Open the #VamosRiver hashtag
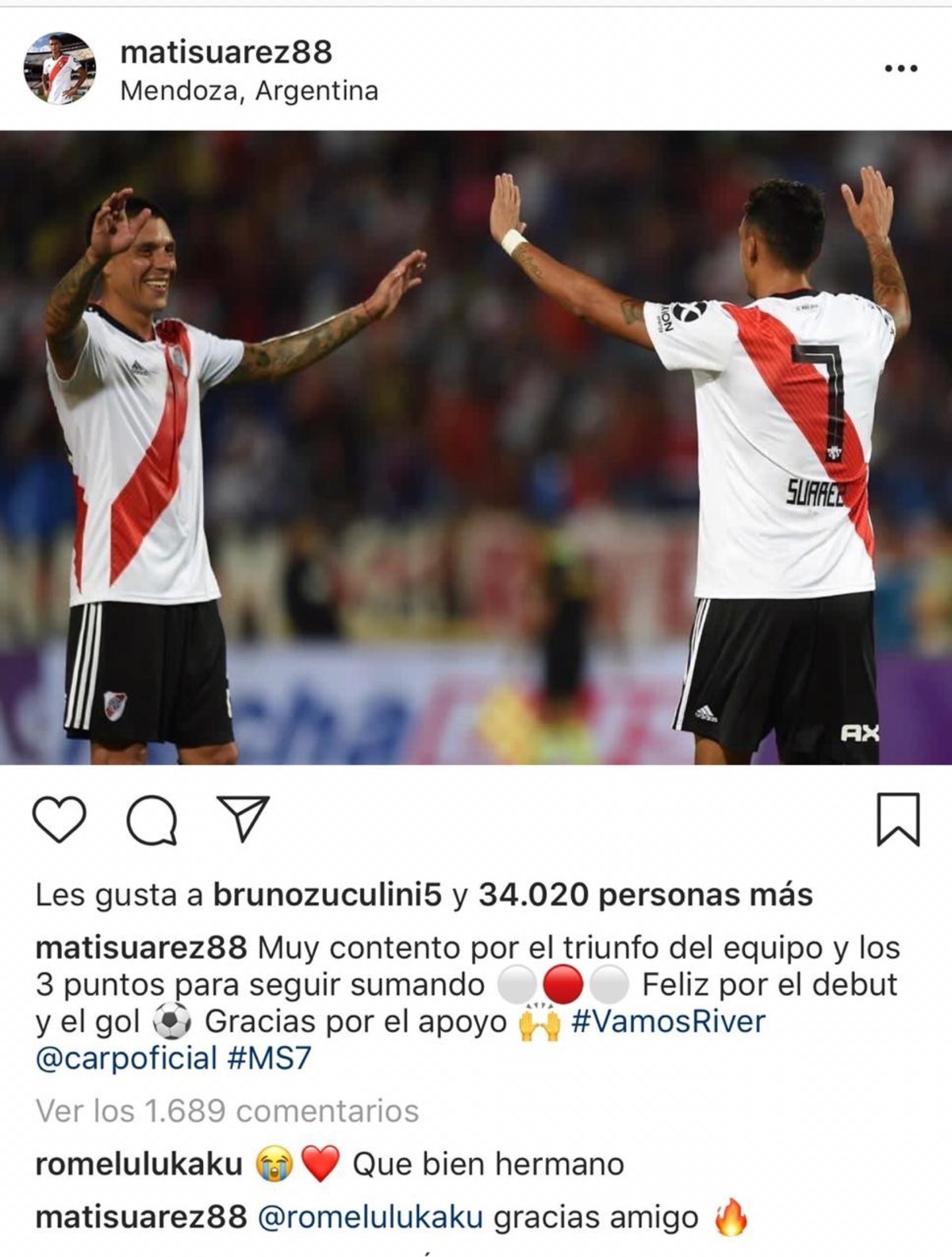Screen dimensions: 952x1257 coord(668,1021)
